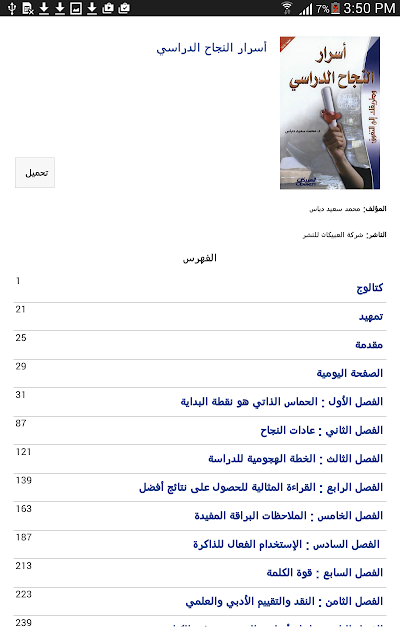This screenshot has height=640, width=400.
Task: Select الفصل السابع : قوة الكلمة
Action: coord(325,573)
